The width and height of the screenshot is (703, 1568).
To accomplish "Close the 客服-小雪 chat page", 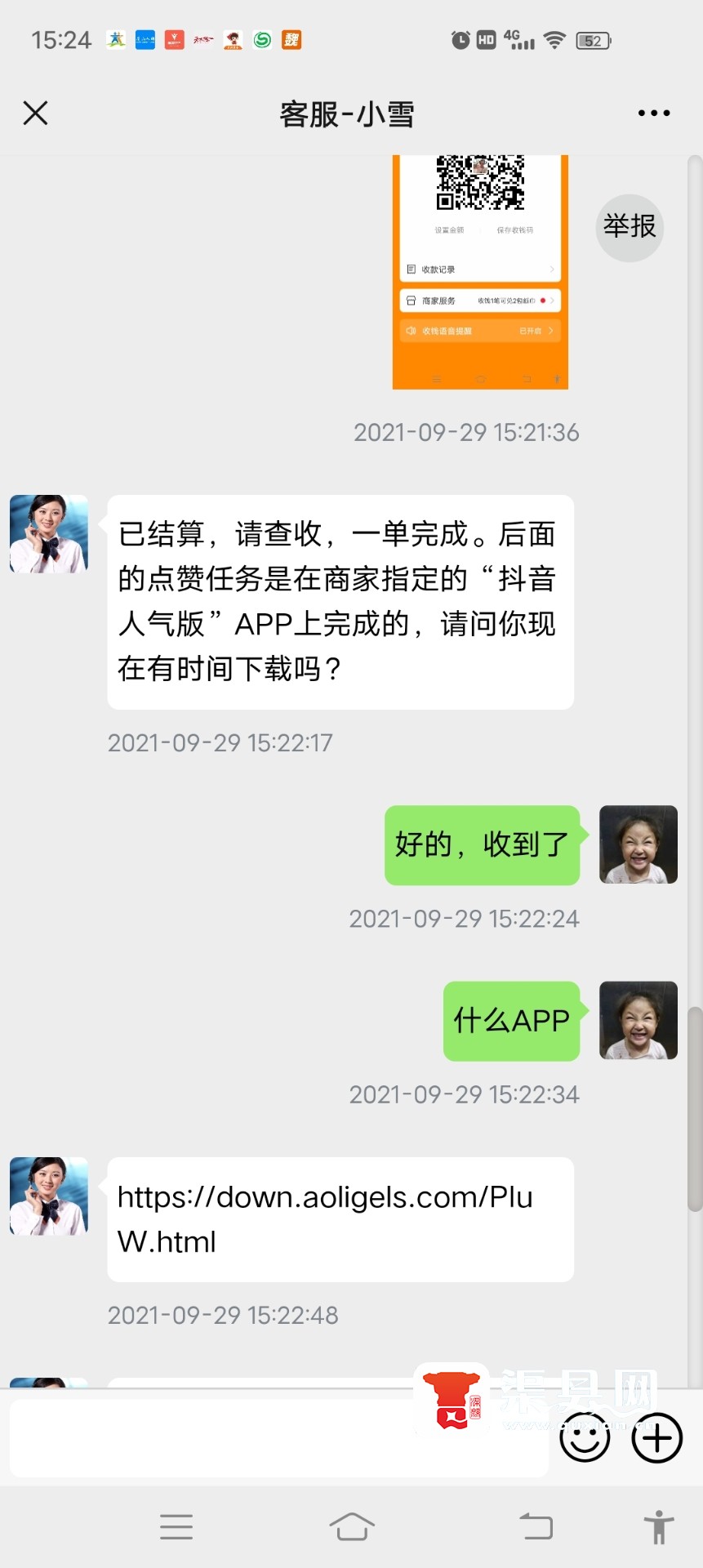I will (x=35, y=113).
